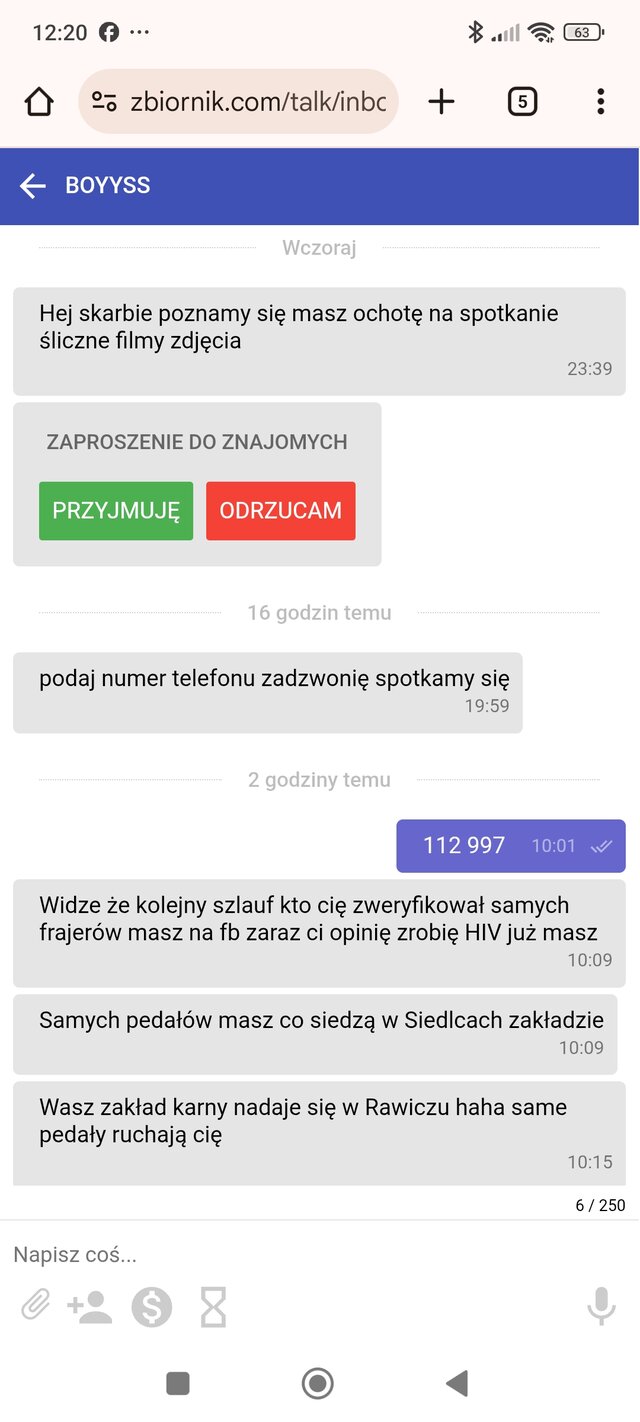Focus the Napisz coś message field
This screenshot has width=640, height=1422.
point(300,1254)
